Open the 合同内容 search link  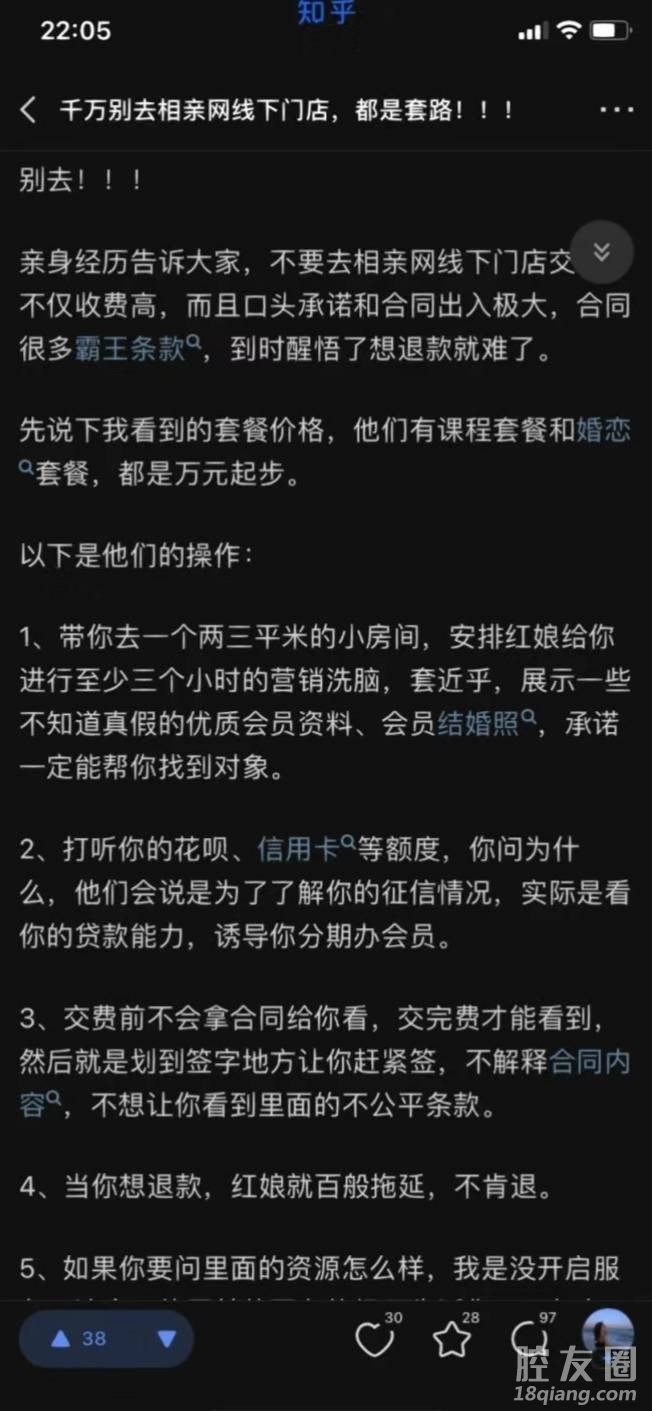pyautogui.click(x=589, y=1061)
